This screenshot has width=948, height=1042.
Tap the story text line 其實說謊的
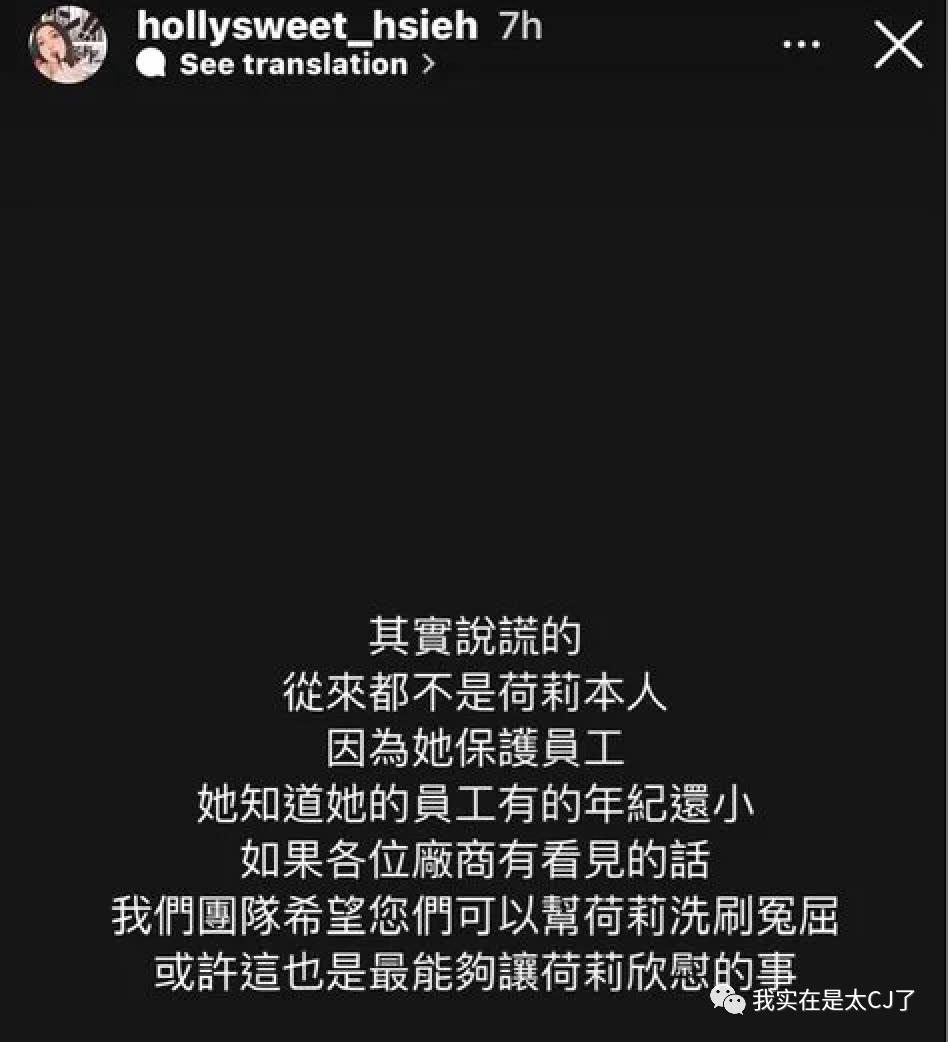click(x=474, y=634)
